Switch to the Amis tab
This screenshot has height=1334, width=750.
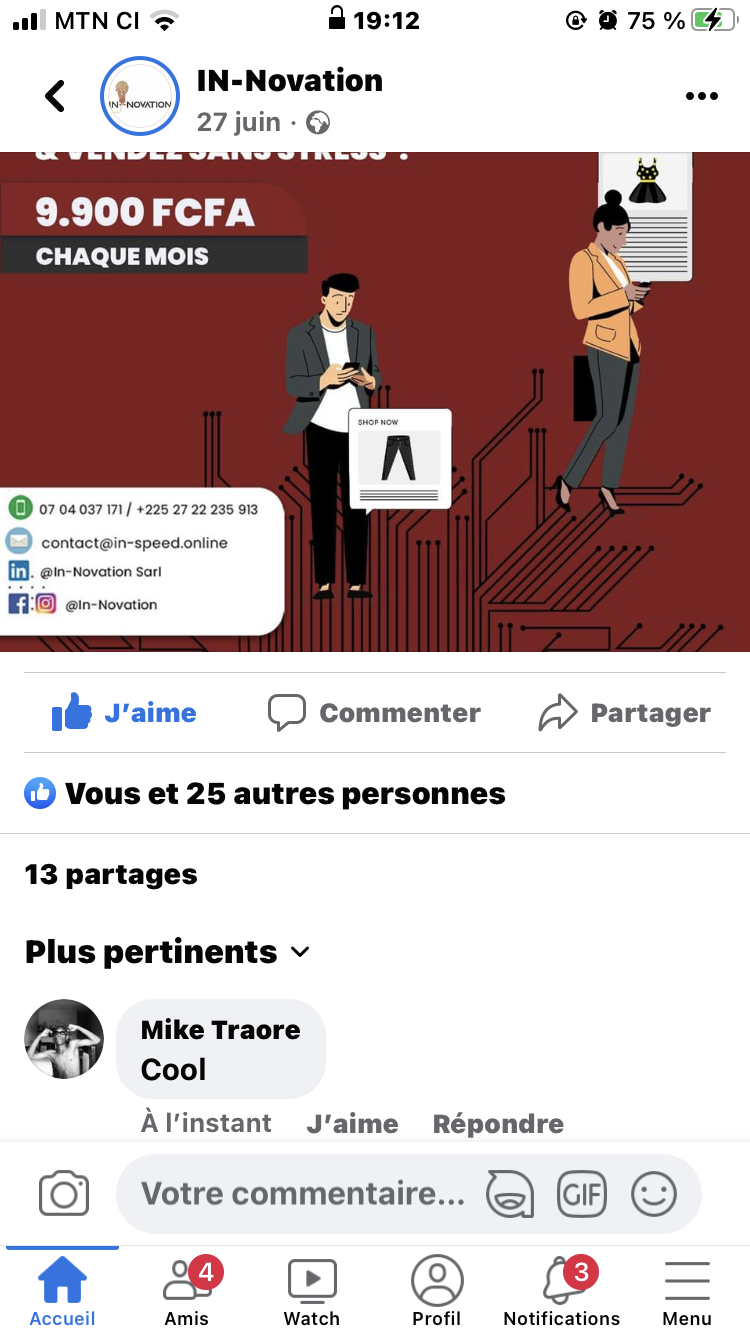point(187,1292)
